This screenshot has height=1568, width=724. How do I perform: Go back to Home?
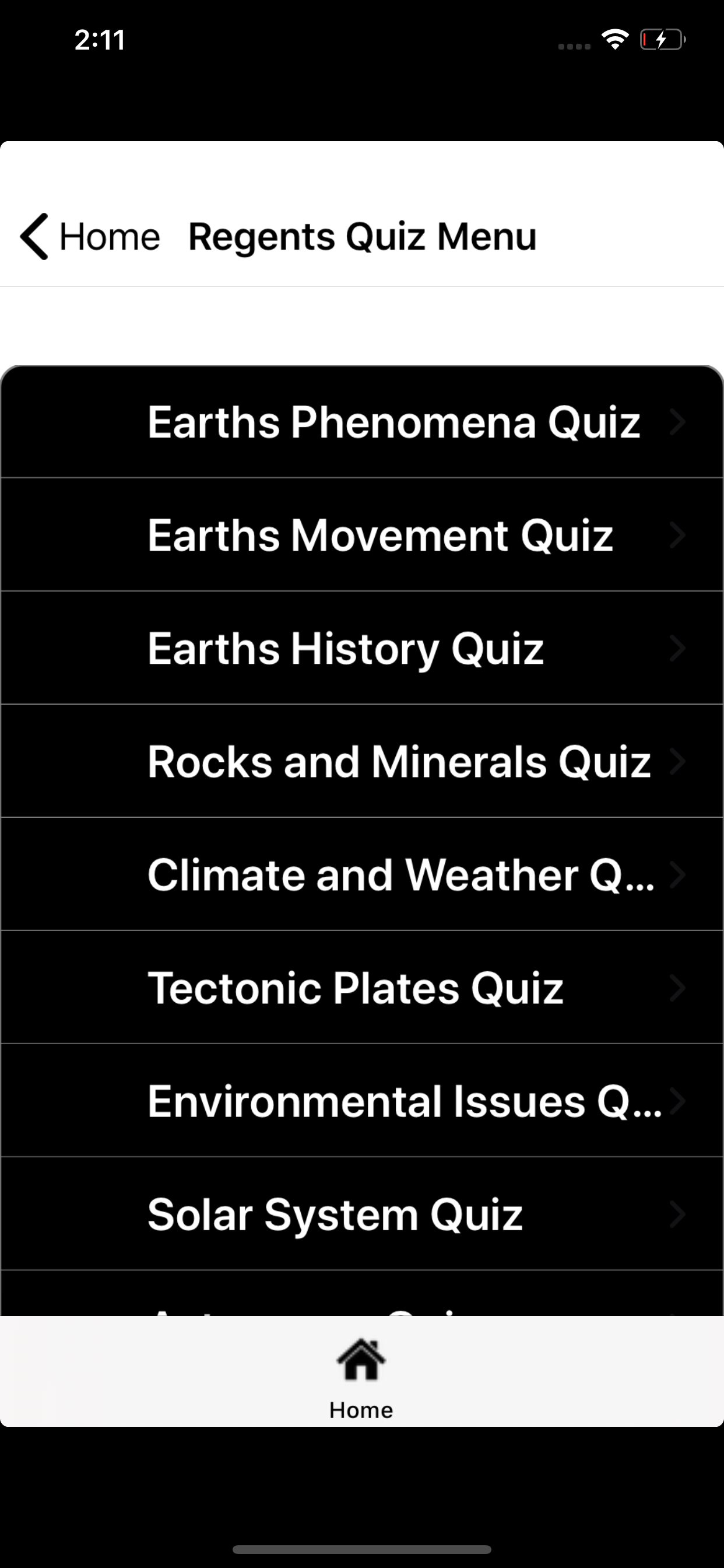coord(90,237)
